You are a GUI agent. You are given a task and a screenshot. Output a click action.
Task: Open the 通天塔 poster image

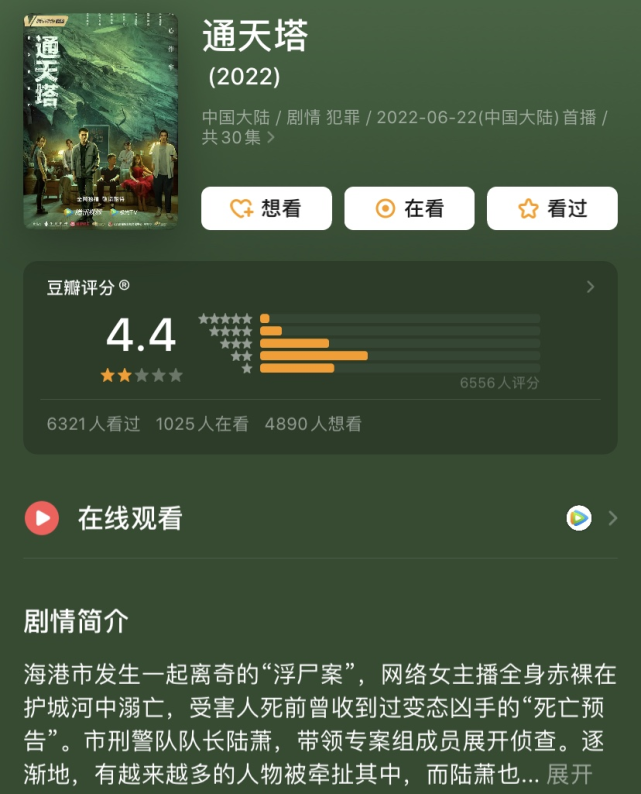[x=101, y=121]
